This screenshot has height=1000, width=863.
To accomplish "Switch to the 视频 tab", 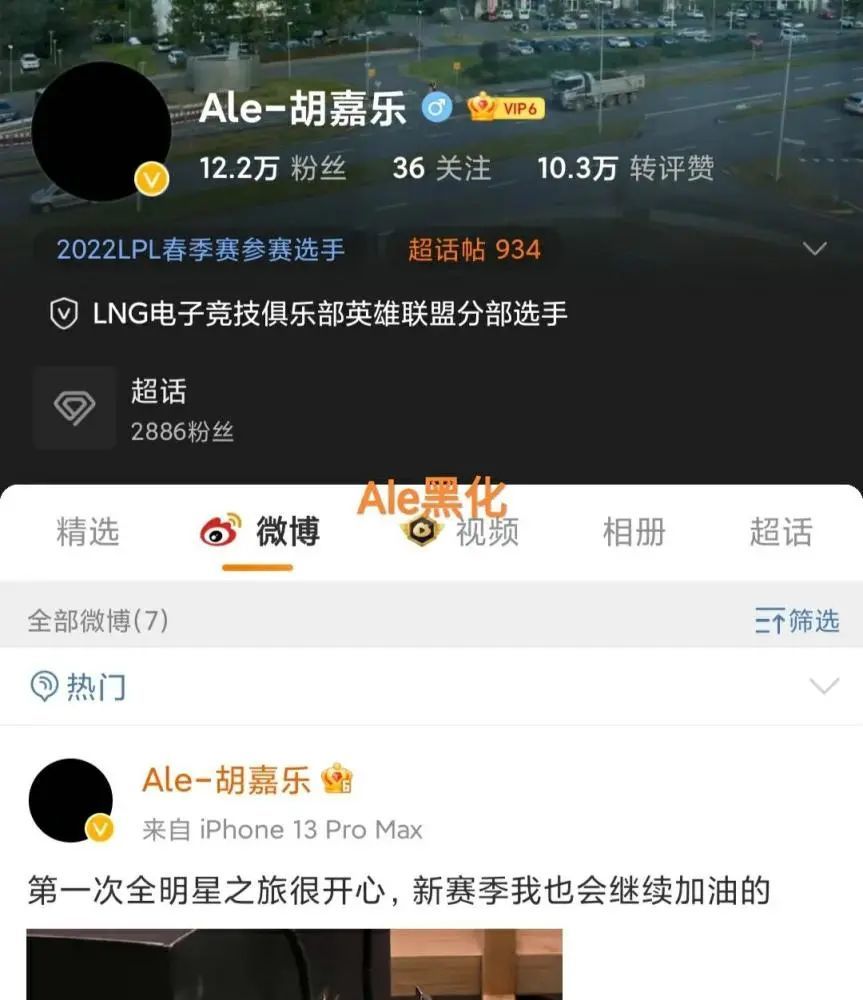I will pos(462,533).
